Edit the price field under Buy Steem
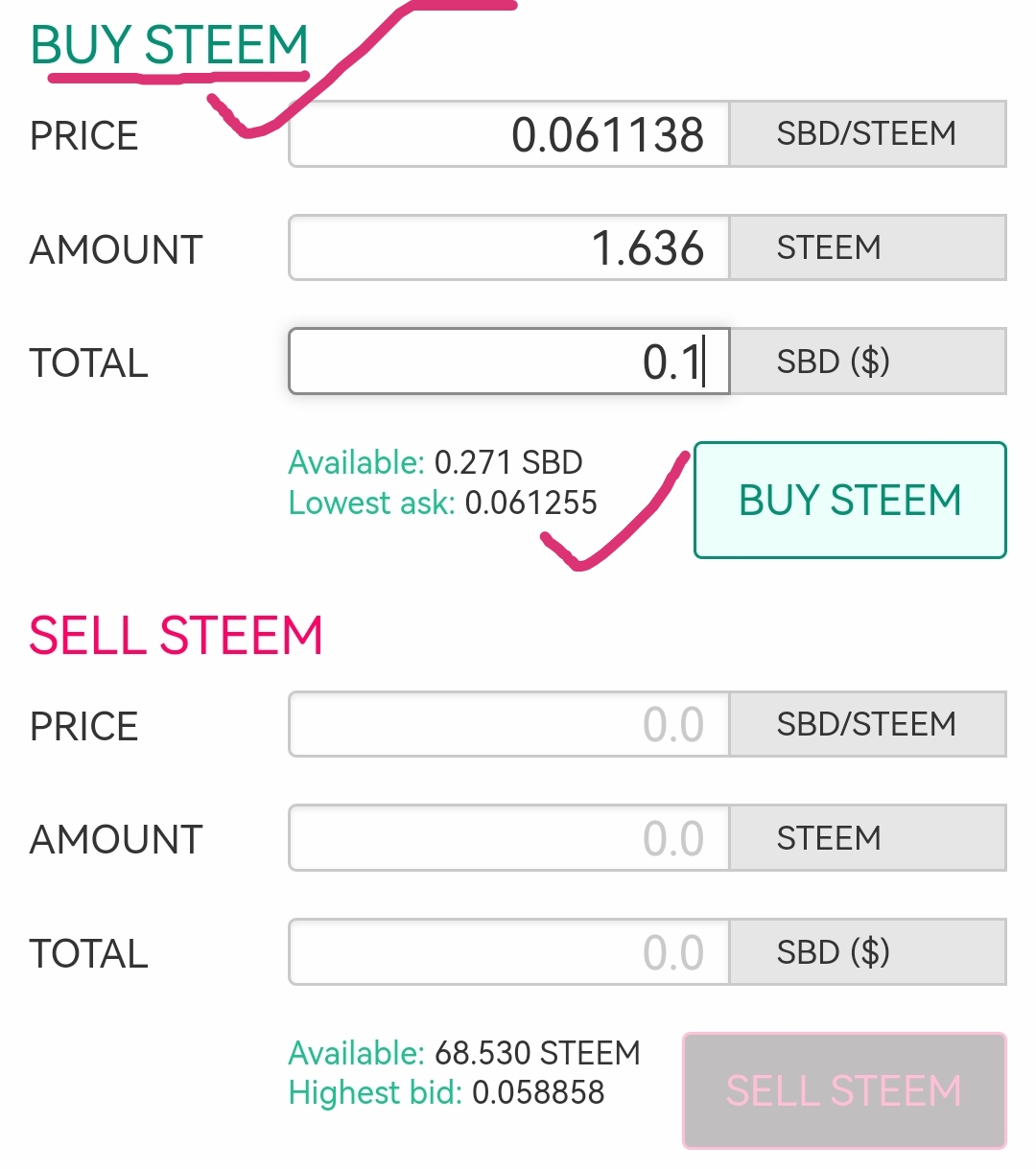 click(508, 134)
